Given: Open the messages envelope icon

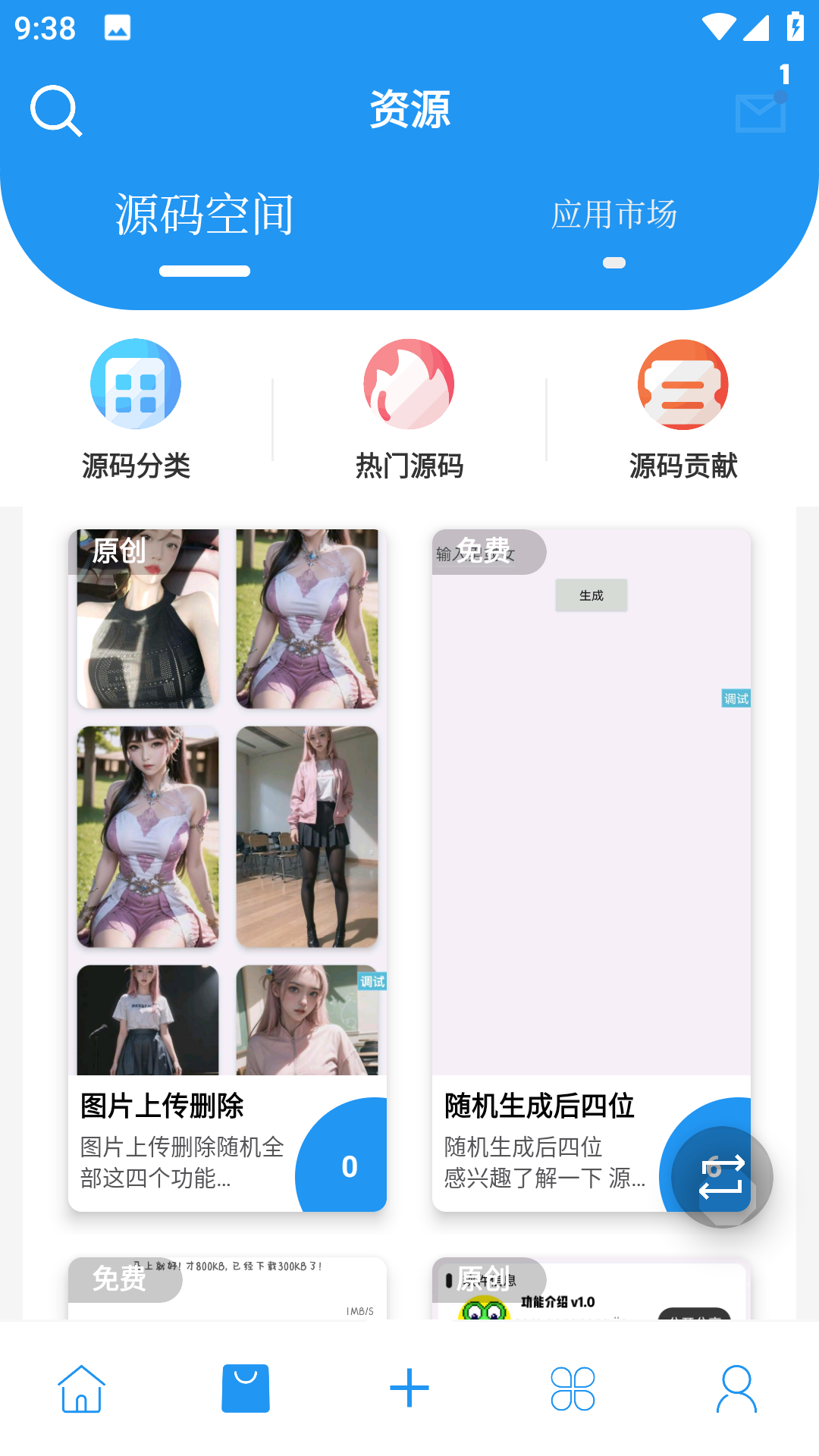Looking at the screenshot, I should [x=761, y=112].
